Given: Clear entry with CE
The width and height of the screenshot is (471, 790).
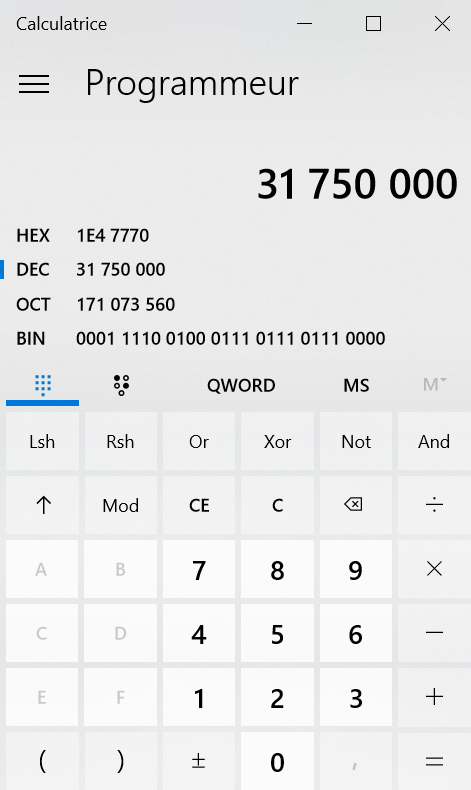Looking at the screenshot, I should coord(199,505).
